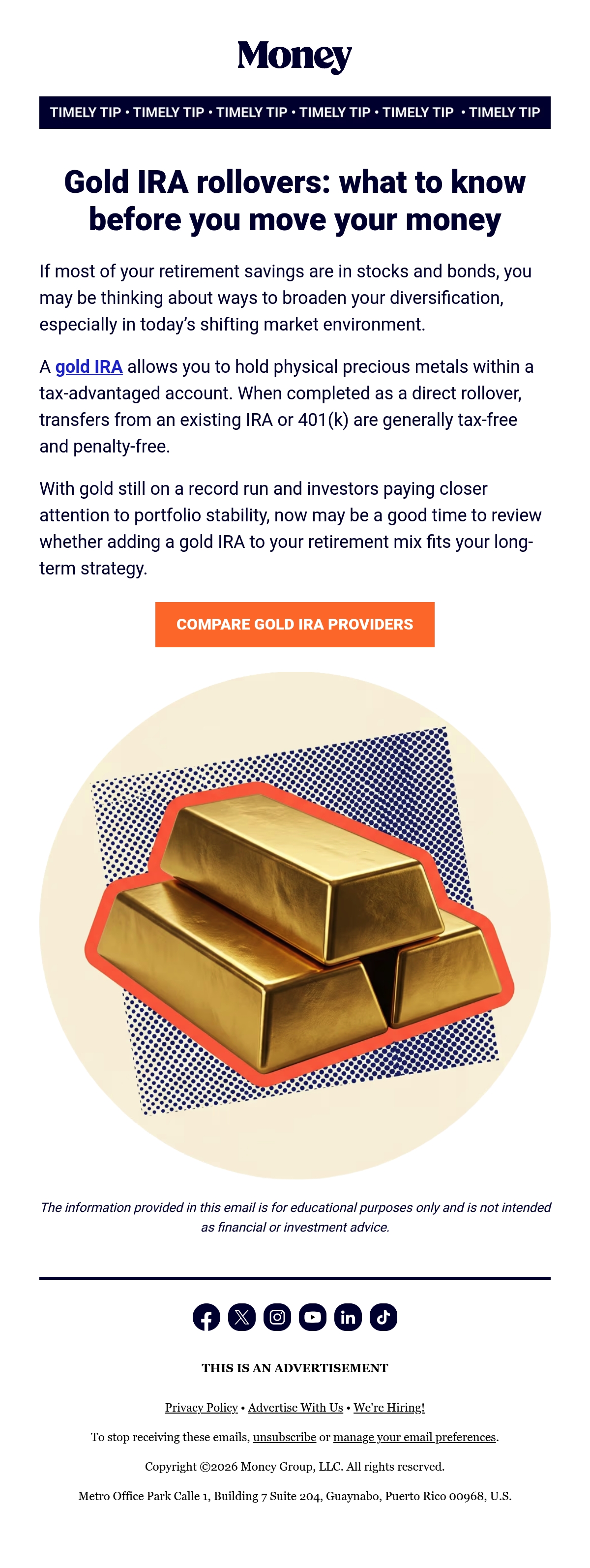Image resolution: width=590 pixels, height=1568 pixels.
Task: Open Advertise With Us link
Action: pyautogui.click(x=295, y=1407)
